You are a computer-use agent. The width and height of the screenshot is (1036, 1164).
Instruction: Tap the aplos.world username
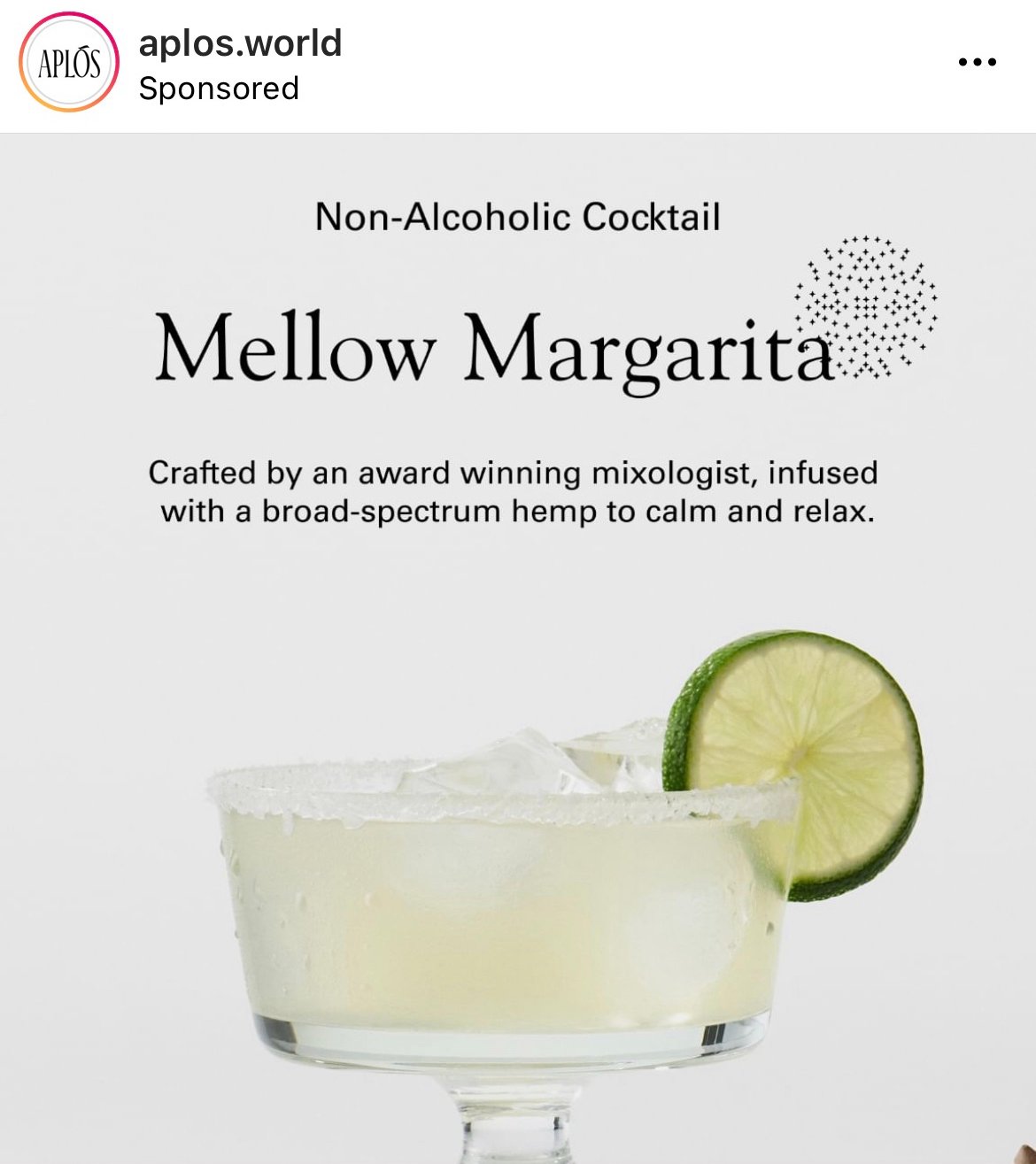click(x=240, y=43)
